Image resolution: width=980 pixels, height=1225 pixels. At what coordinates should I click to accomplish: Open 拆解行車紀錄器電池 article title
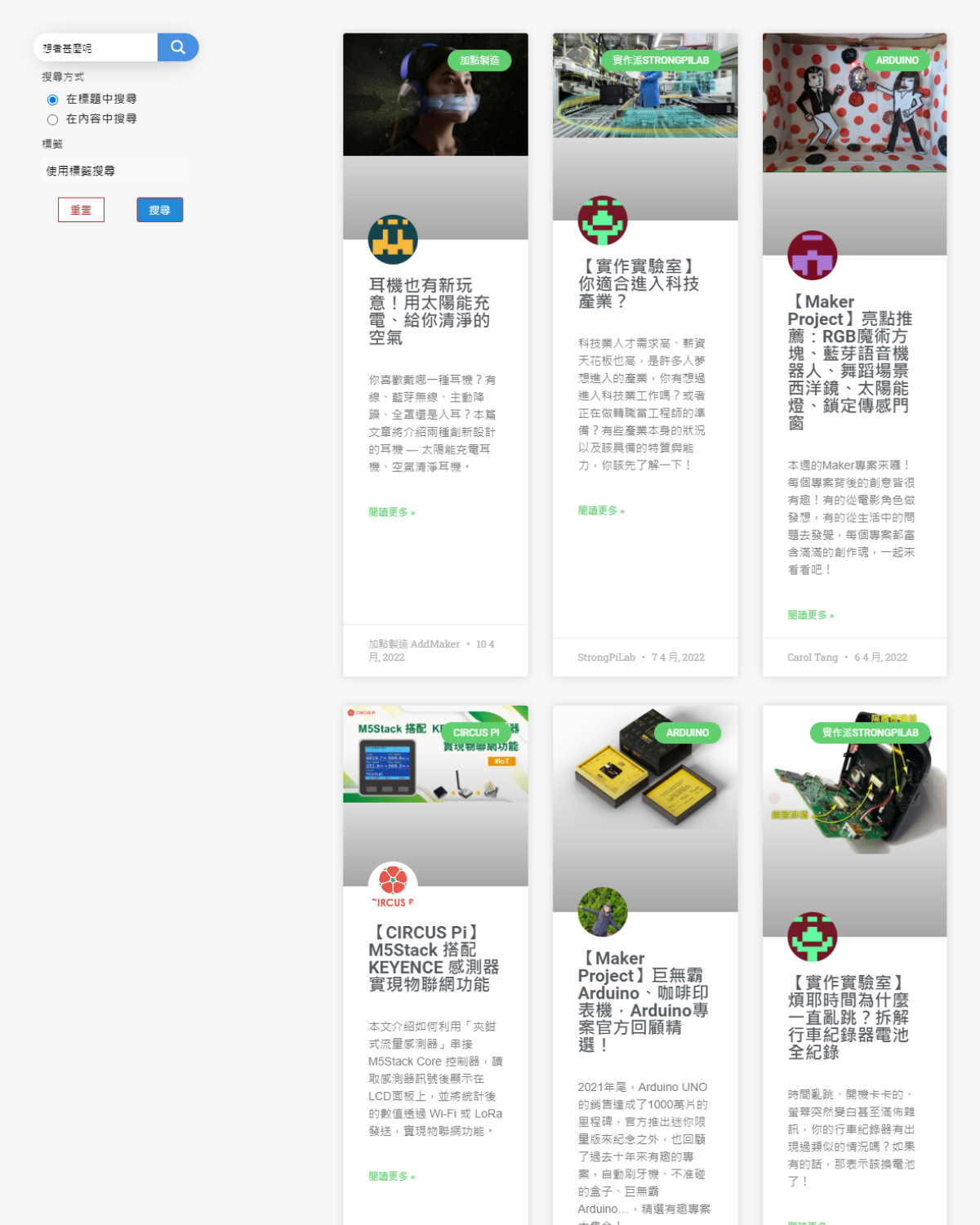pyautogui.click(x=848, y=1017)
